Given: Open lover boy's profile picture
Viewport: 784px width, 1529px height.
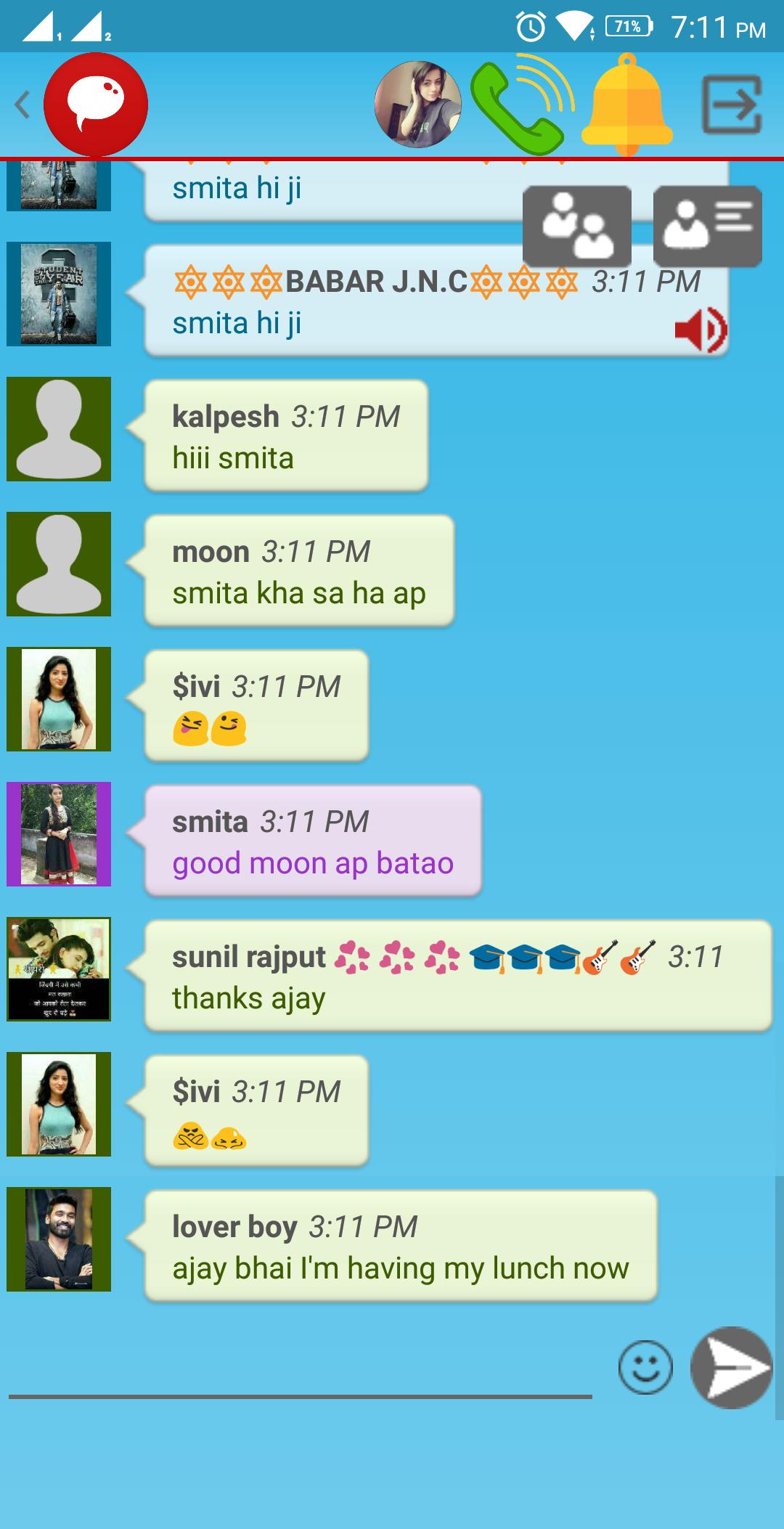Looking at the screenshot, I should [59, 1239].
